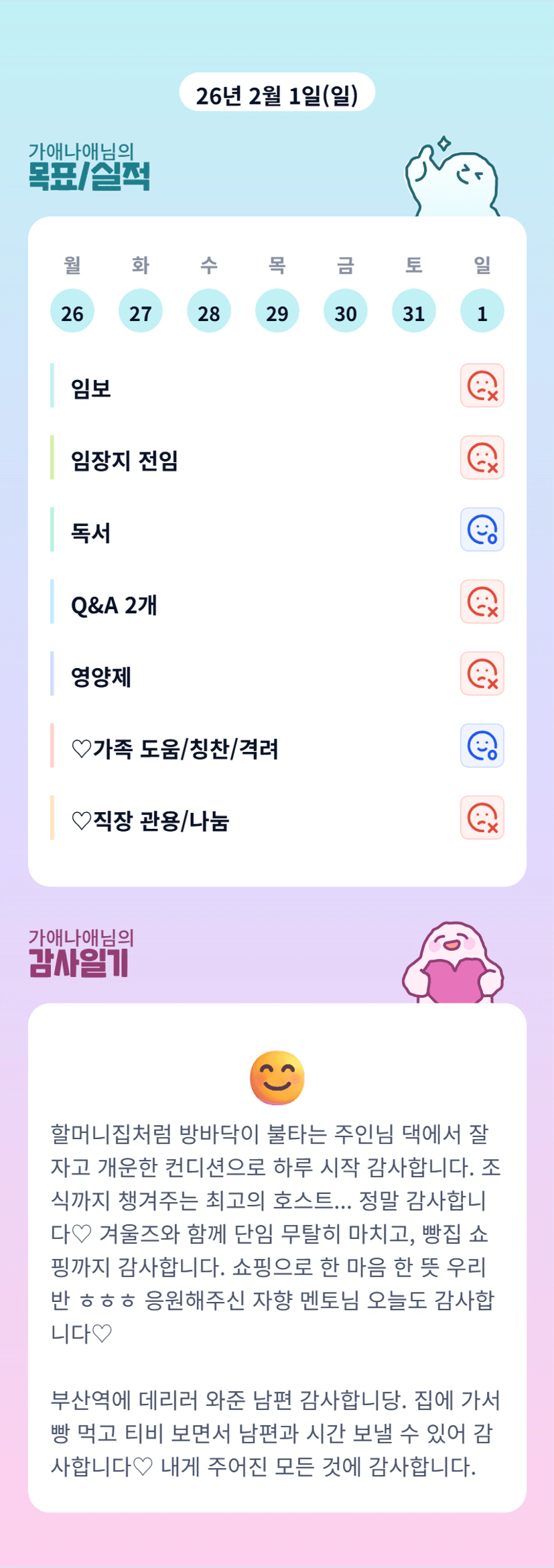Select Friday the 30th

pos(346,311)
